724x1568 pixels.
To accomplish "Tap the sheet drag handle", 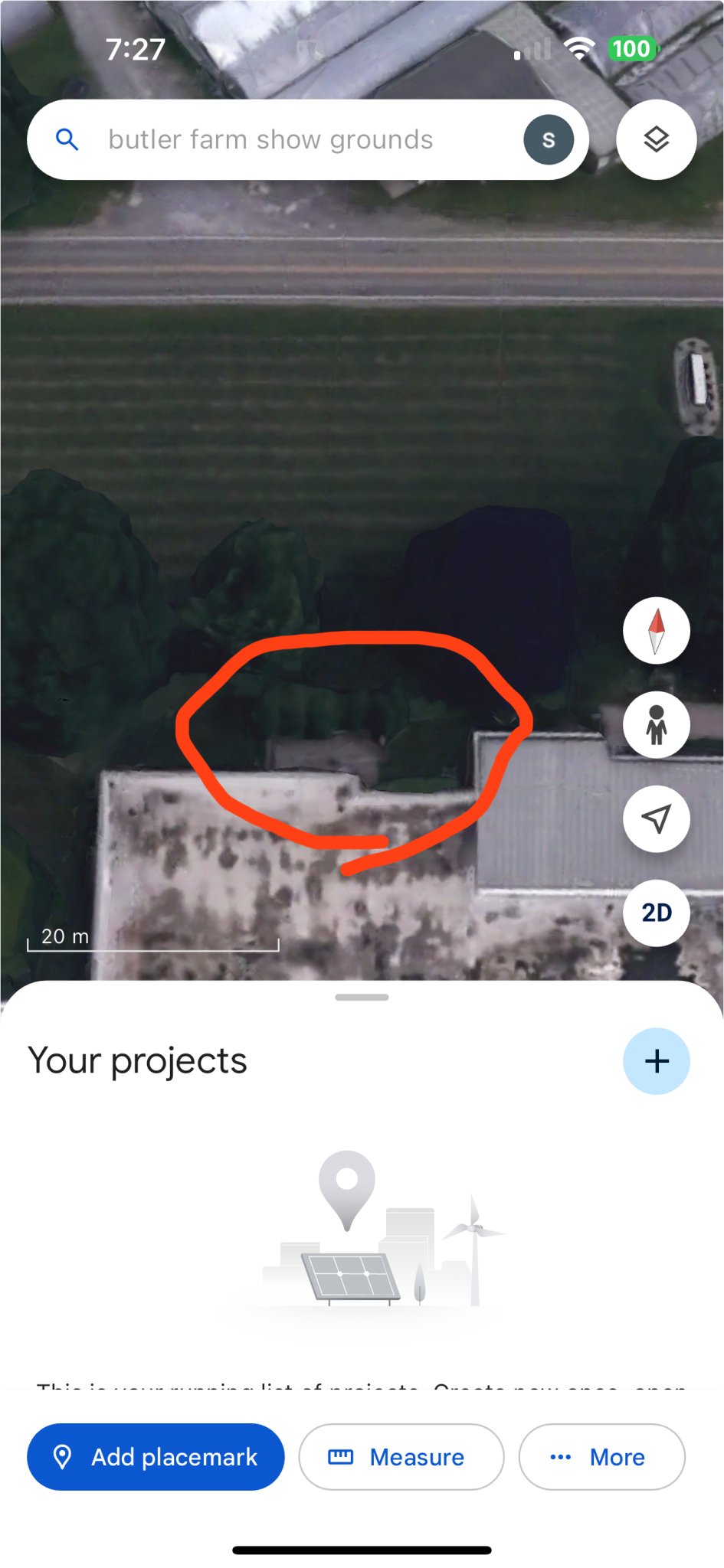I will (x=362, y=998).
